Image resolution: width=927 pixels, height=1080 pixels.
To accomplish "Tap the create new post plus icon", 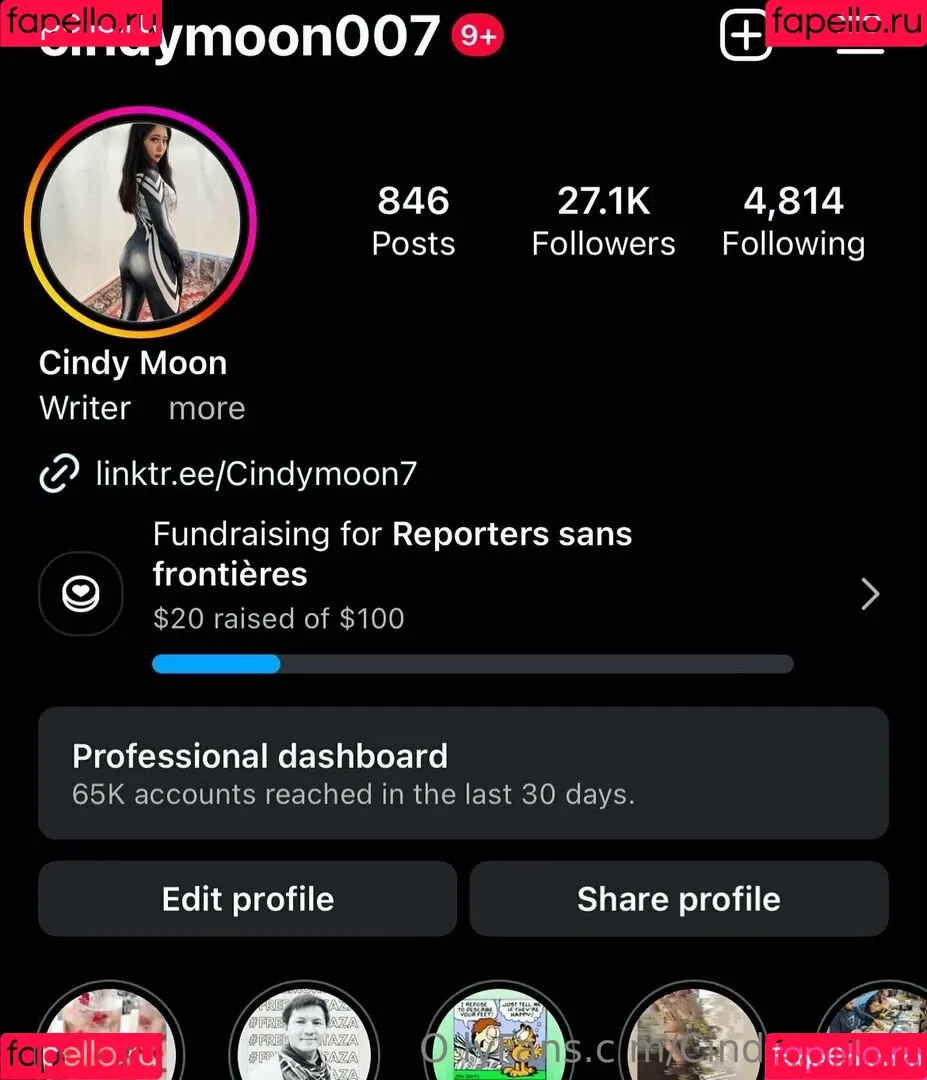I will coord(745,37).
